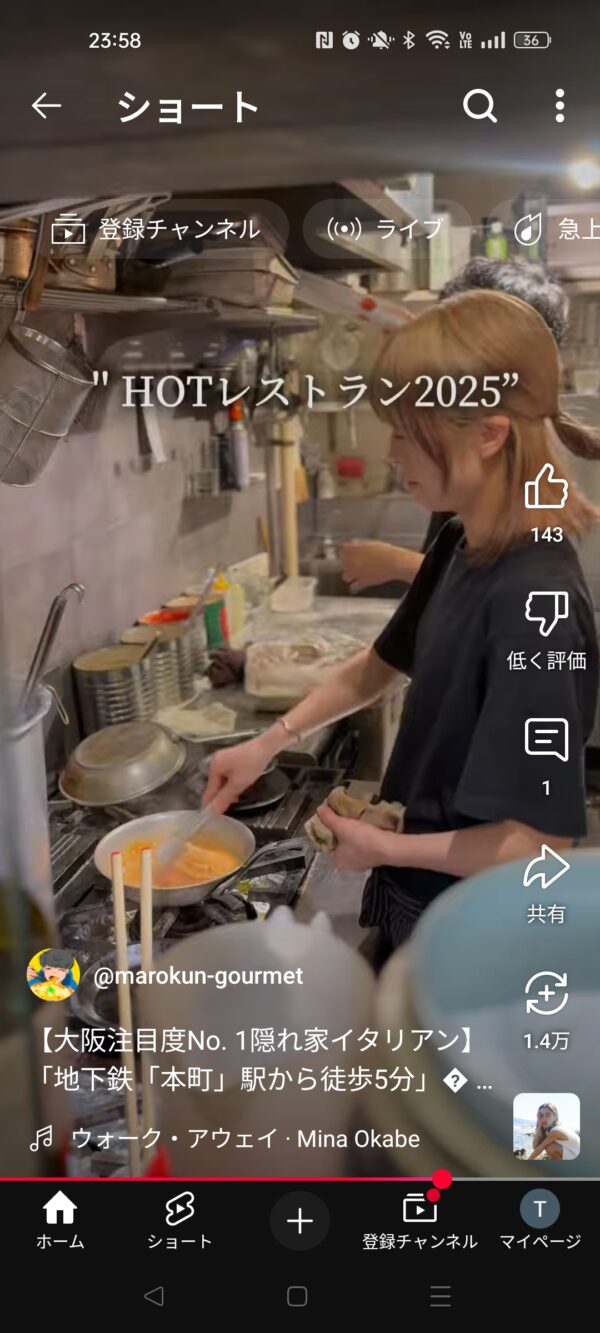Screen dimensions: 600x1333
Task: Open the comments on this Short
Action: [x=546, y=741]
